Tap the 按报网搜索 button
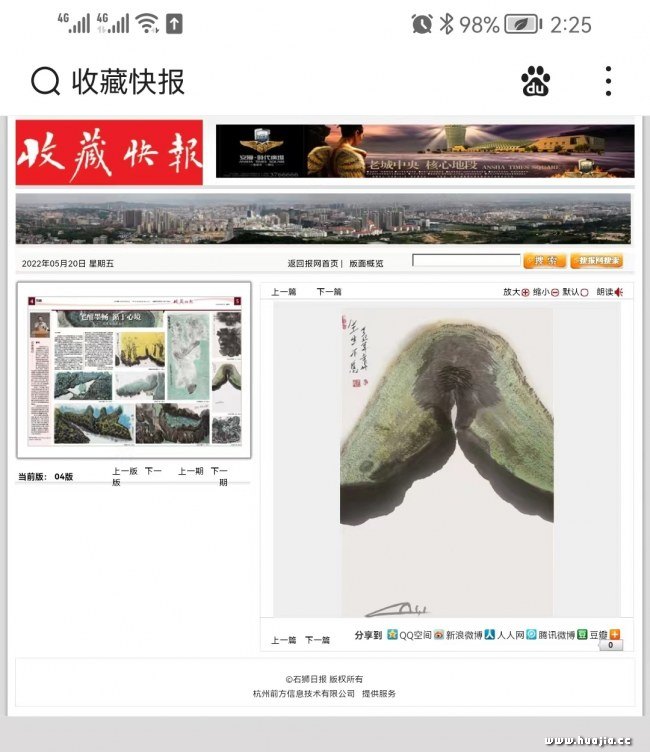Image resolution: width=650 pixels, height=752 pixels. (597, 261)
